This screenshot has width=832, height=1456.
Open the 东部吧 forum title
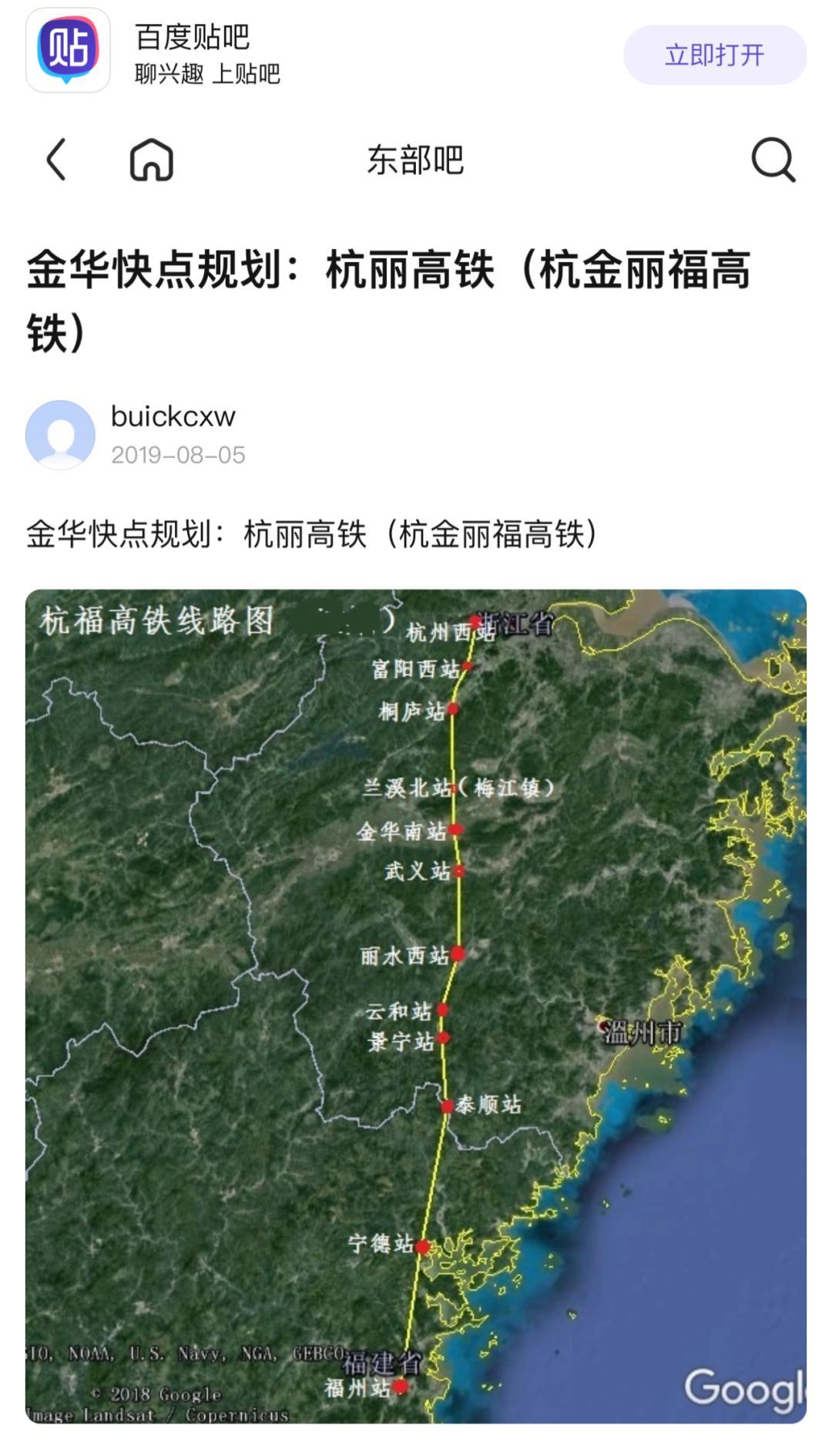415,160
